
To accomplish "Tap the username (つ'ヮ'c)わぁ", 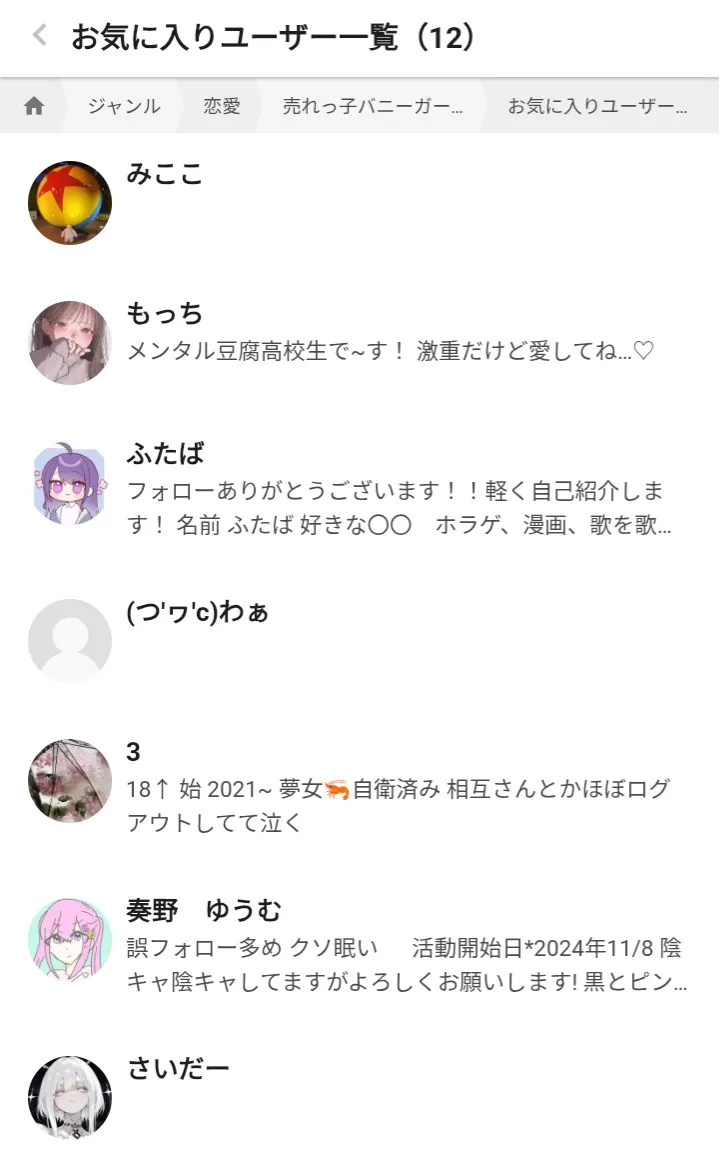I will 196,613.
